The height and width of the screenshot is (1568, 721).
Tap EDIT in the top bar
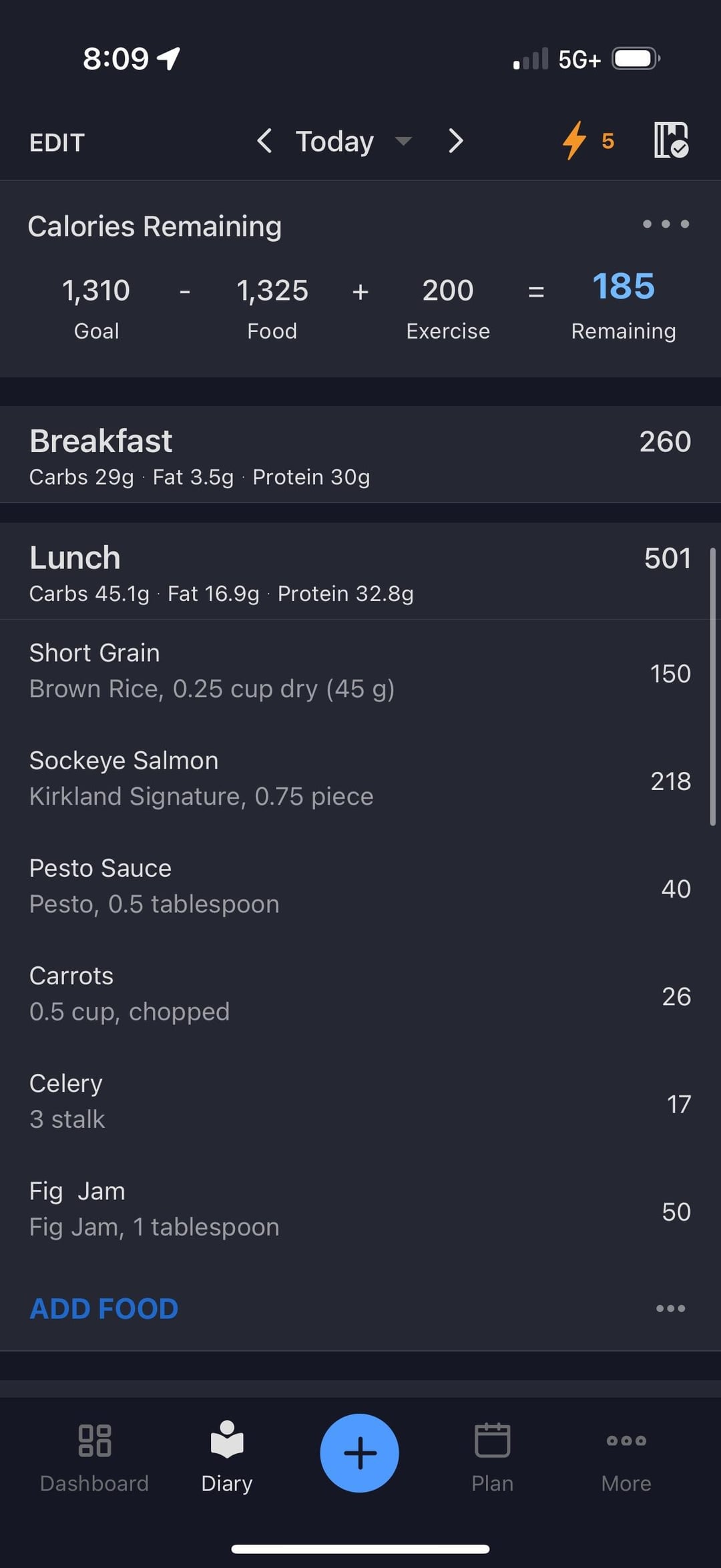(57, 142)
